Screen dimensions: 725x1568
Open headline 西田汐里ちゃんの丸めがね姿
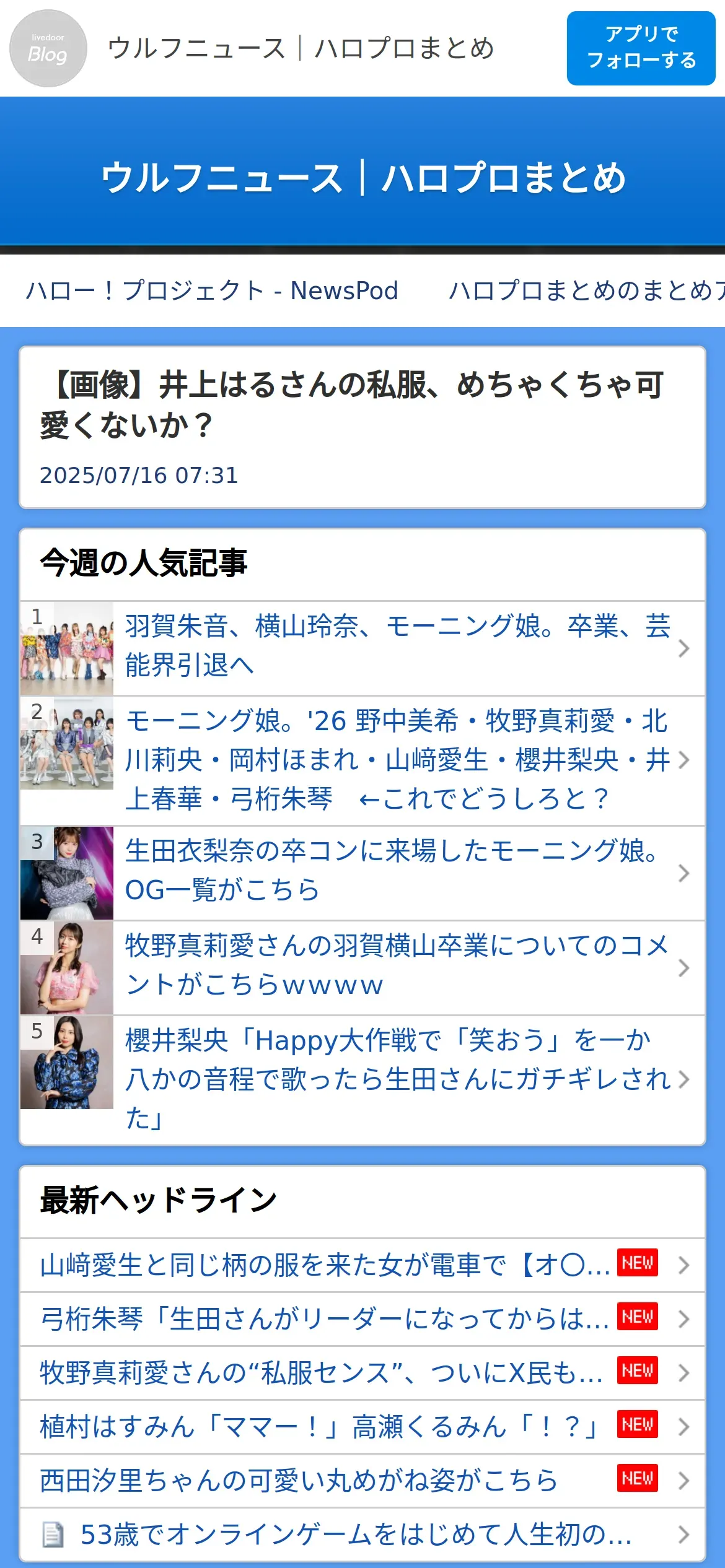tap(362, 1481)
